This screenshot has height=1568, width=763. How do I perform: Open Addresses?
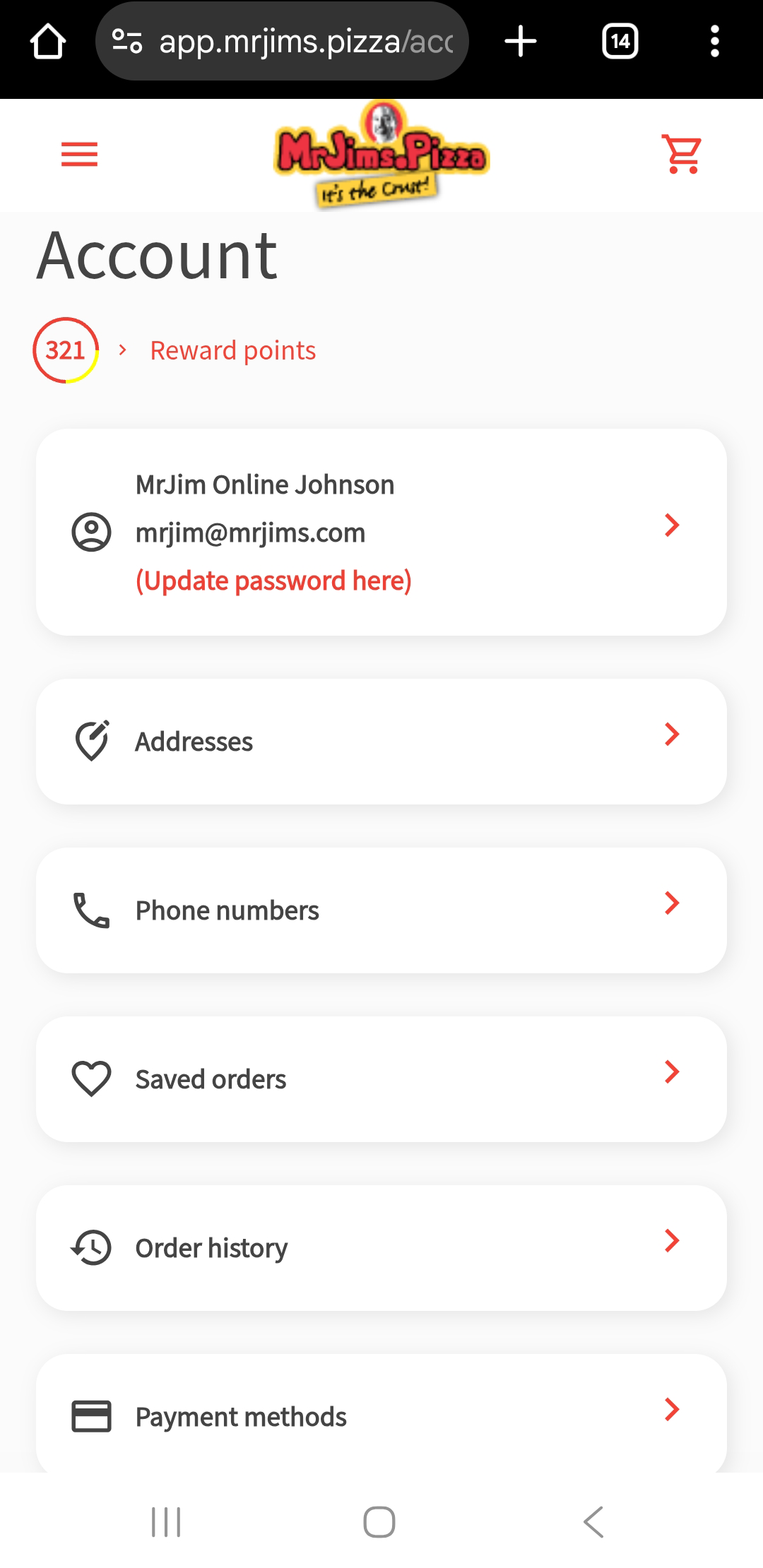[x=381, y=741]
